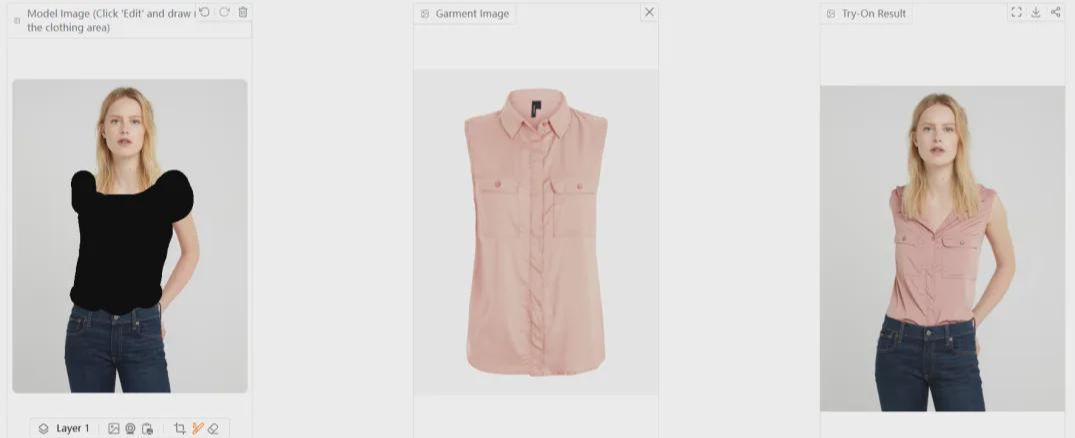Select the eraser tool
This screenshot has width=1075, height=438.
tap(213, 428)
